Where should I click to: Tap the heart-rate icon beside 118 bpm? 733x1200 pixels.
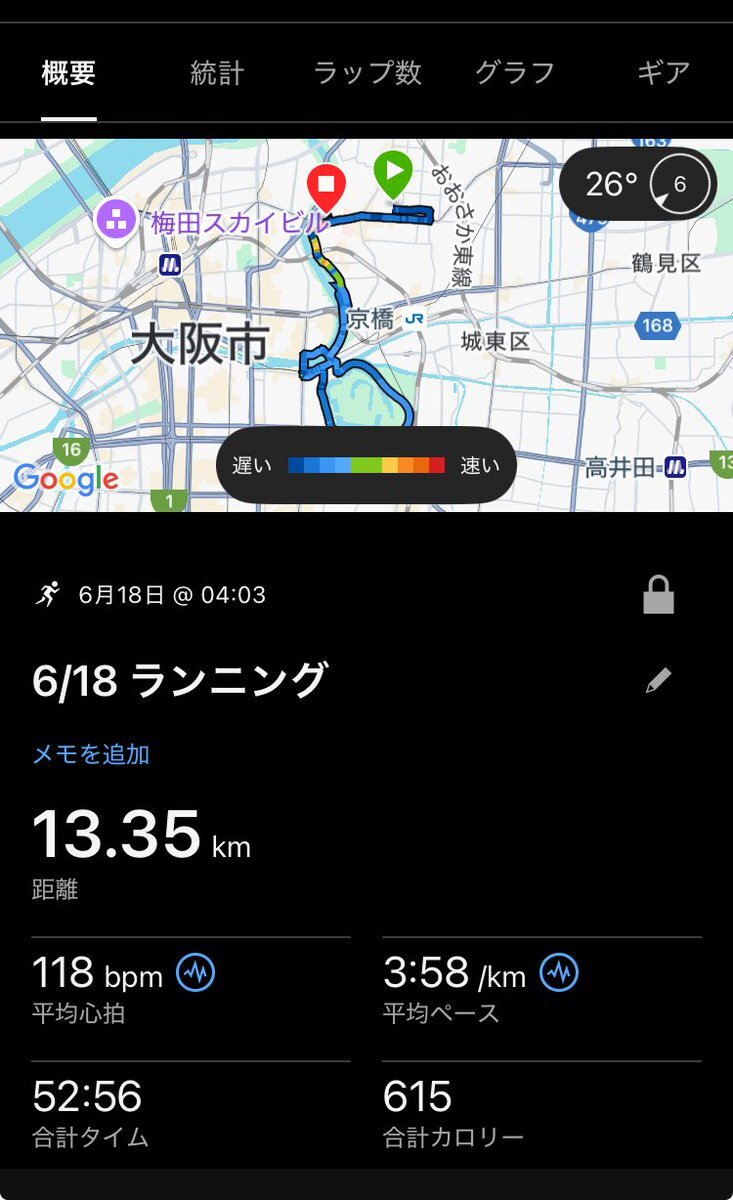click(x=196, y=972)
